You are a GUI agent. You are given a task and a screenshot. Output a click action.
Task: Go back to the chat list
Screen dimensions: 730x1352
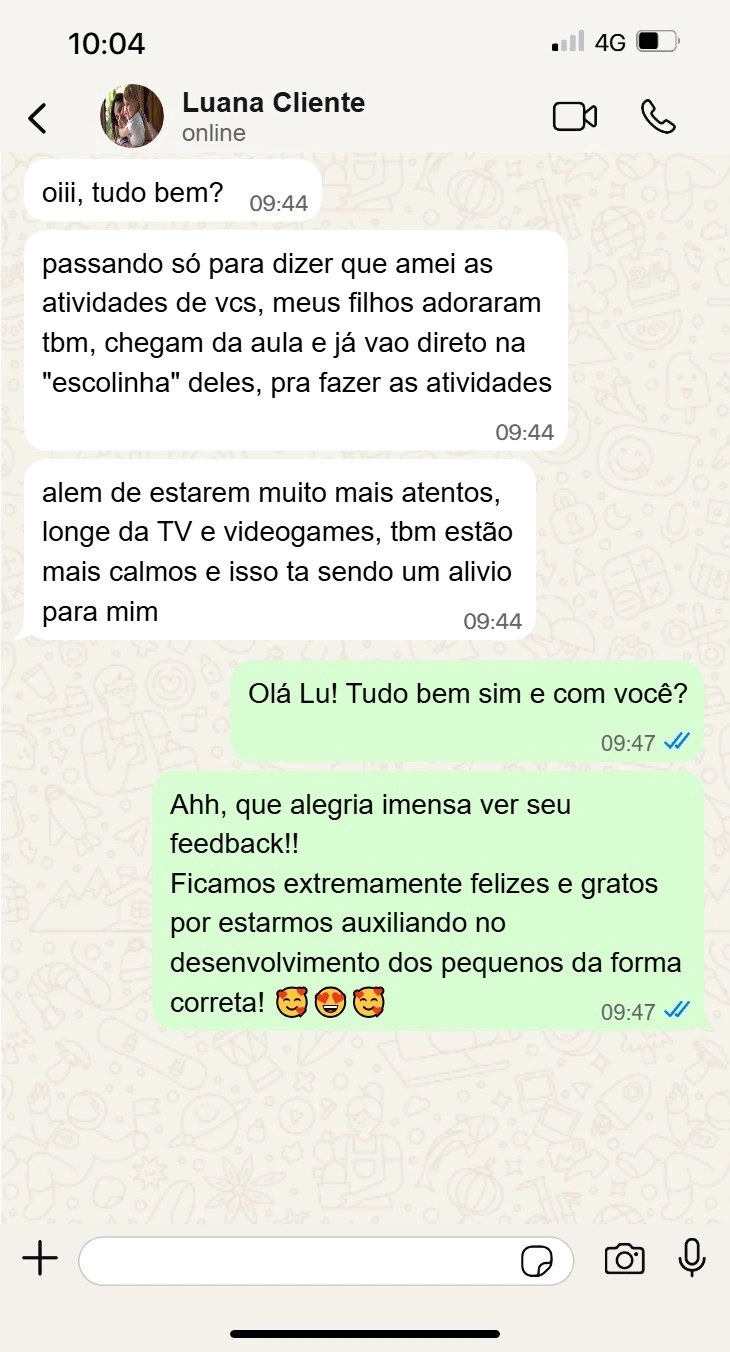click(x=37, y=118)
